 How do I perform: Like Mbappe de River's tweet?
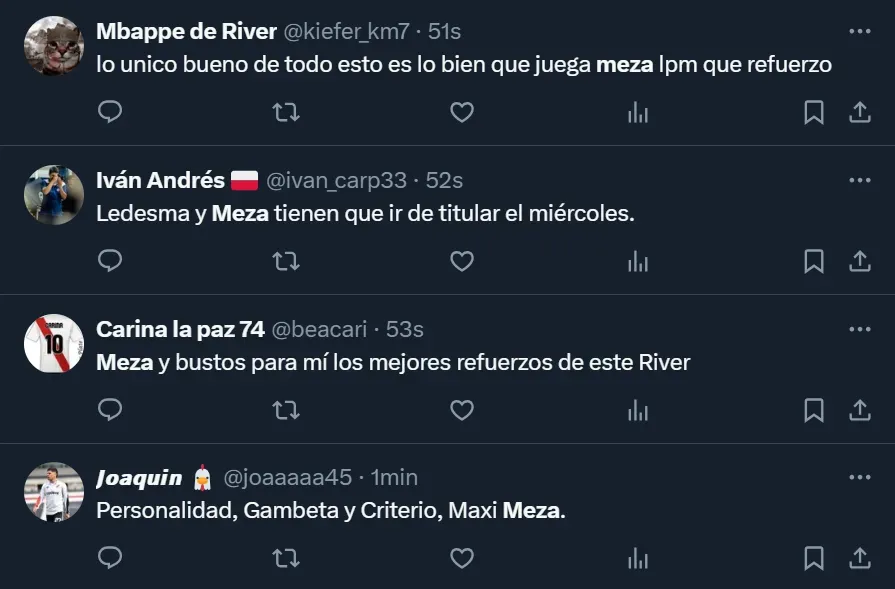click(x=461, y=113)
